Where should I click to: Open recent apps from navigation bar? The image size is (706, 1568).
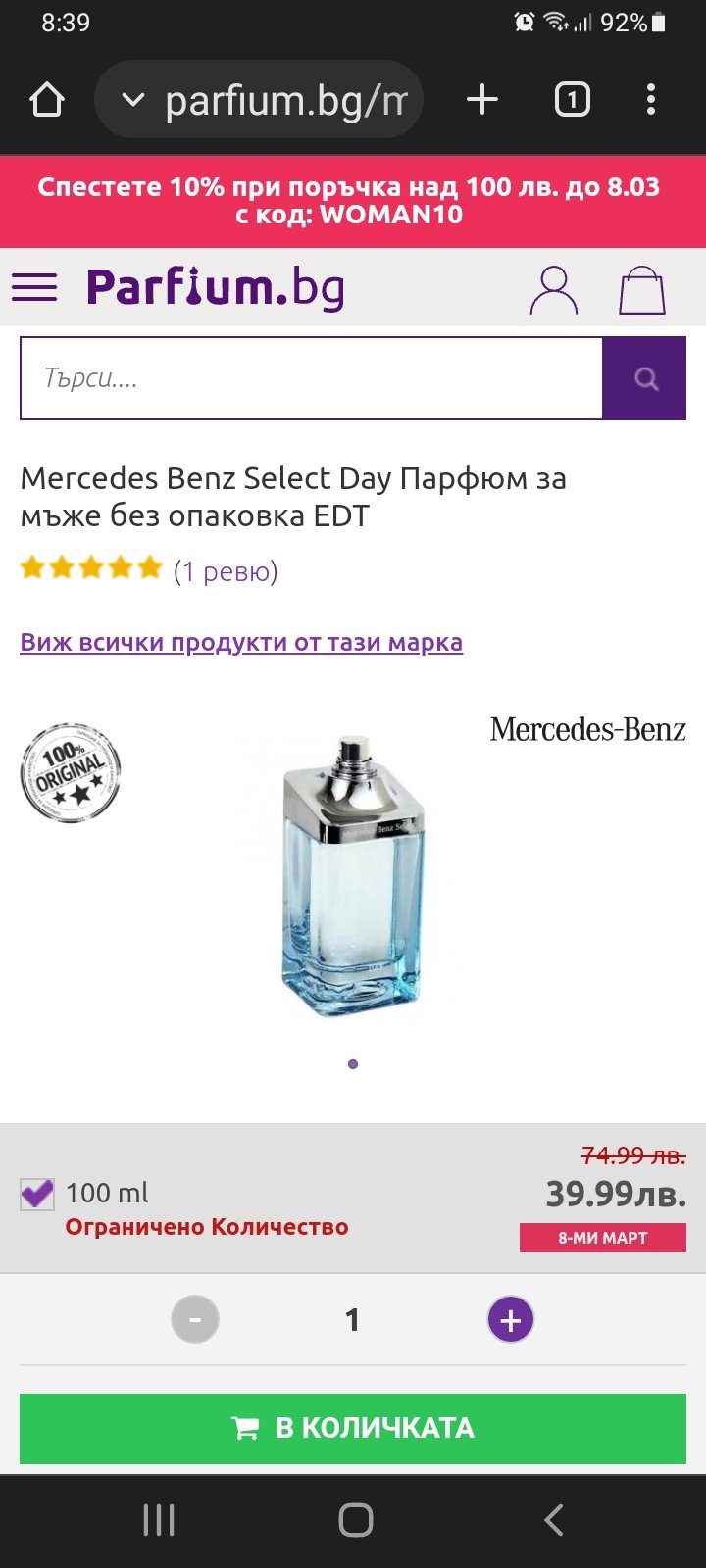click(159, 1520)
